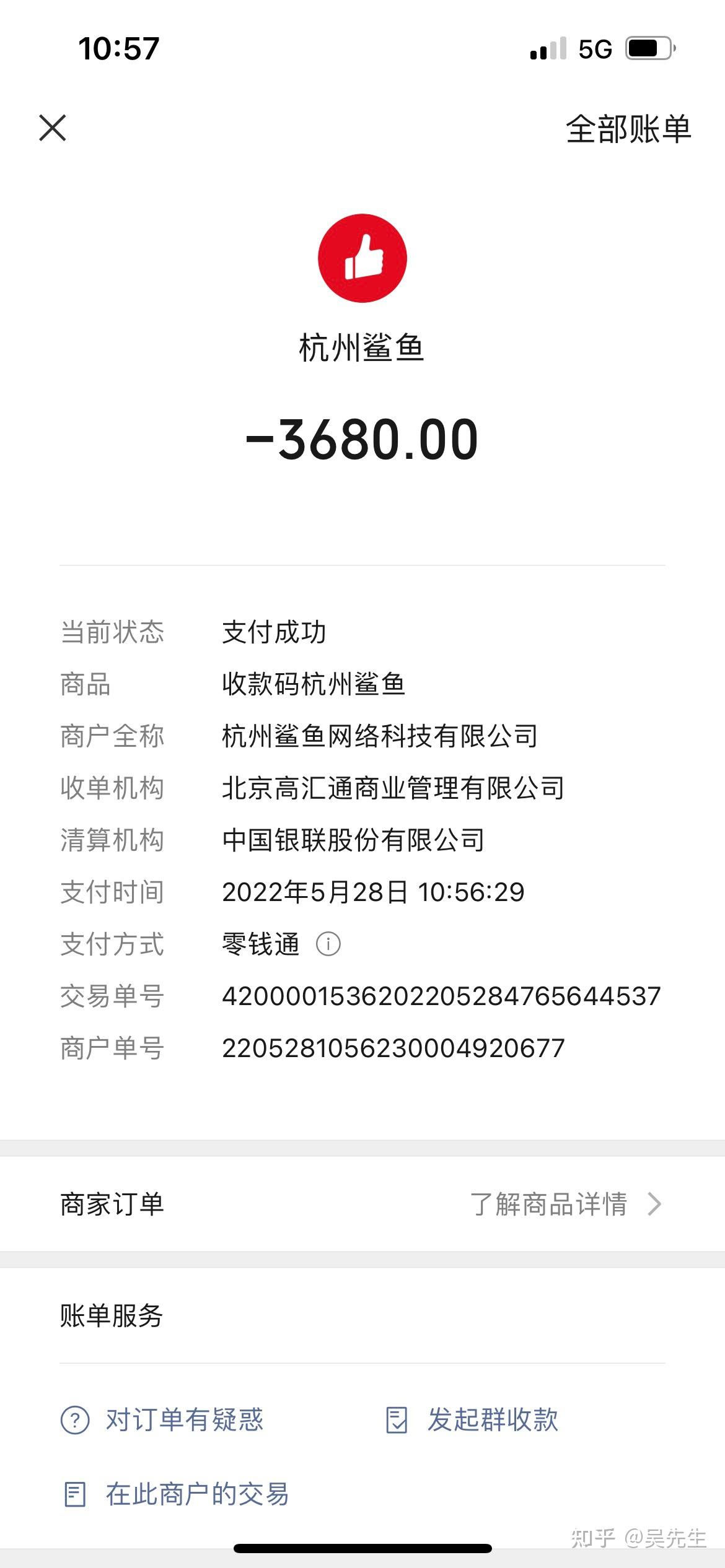The image size is (725, 1568).
Task: Start a group collection via 发起群收款
Action: (472, 1419)
